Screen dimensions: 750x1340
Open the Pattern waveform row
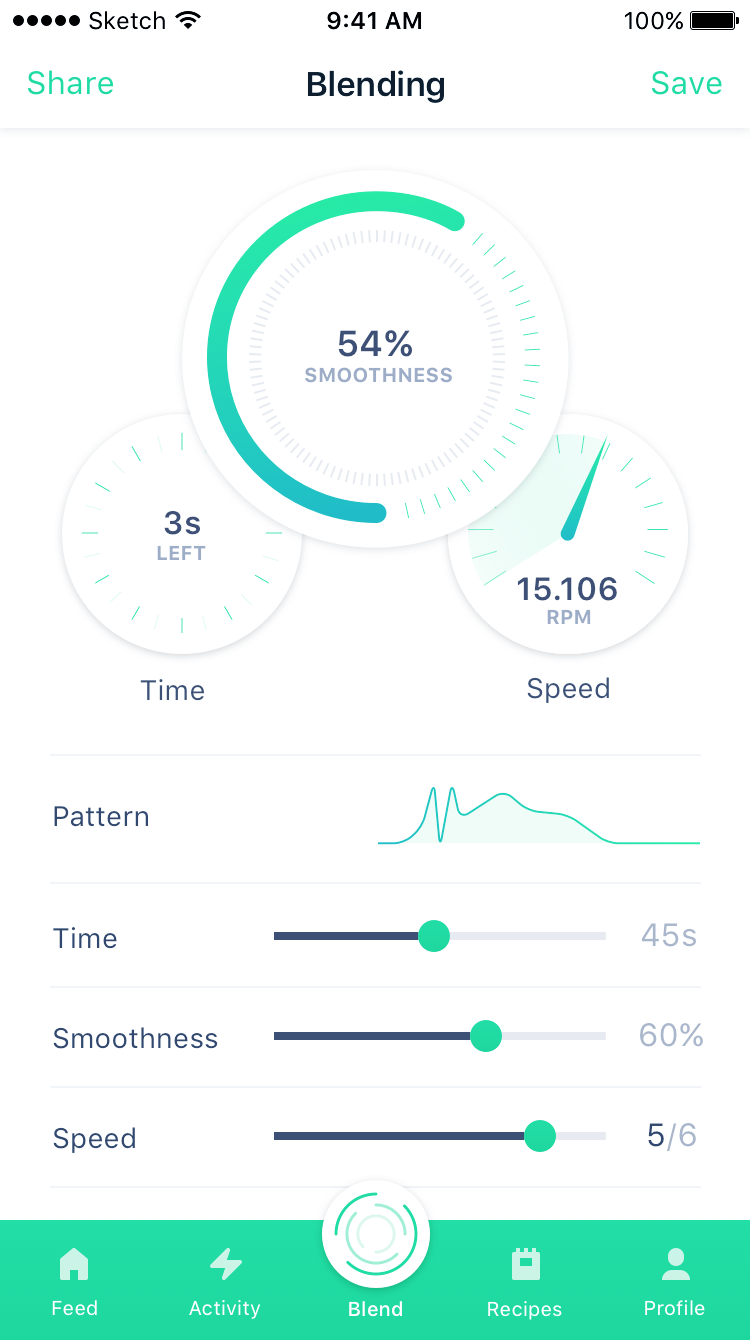point(376,818)
